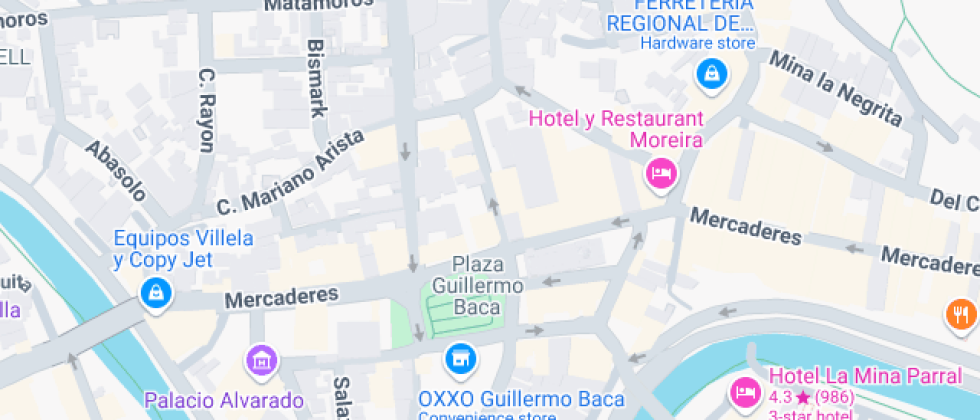
Task: Open Hotel y Restaurant Moreira pin
Action: tap(661, 174)
